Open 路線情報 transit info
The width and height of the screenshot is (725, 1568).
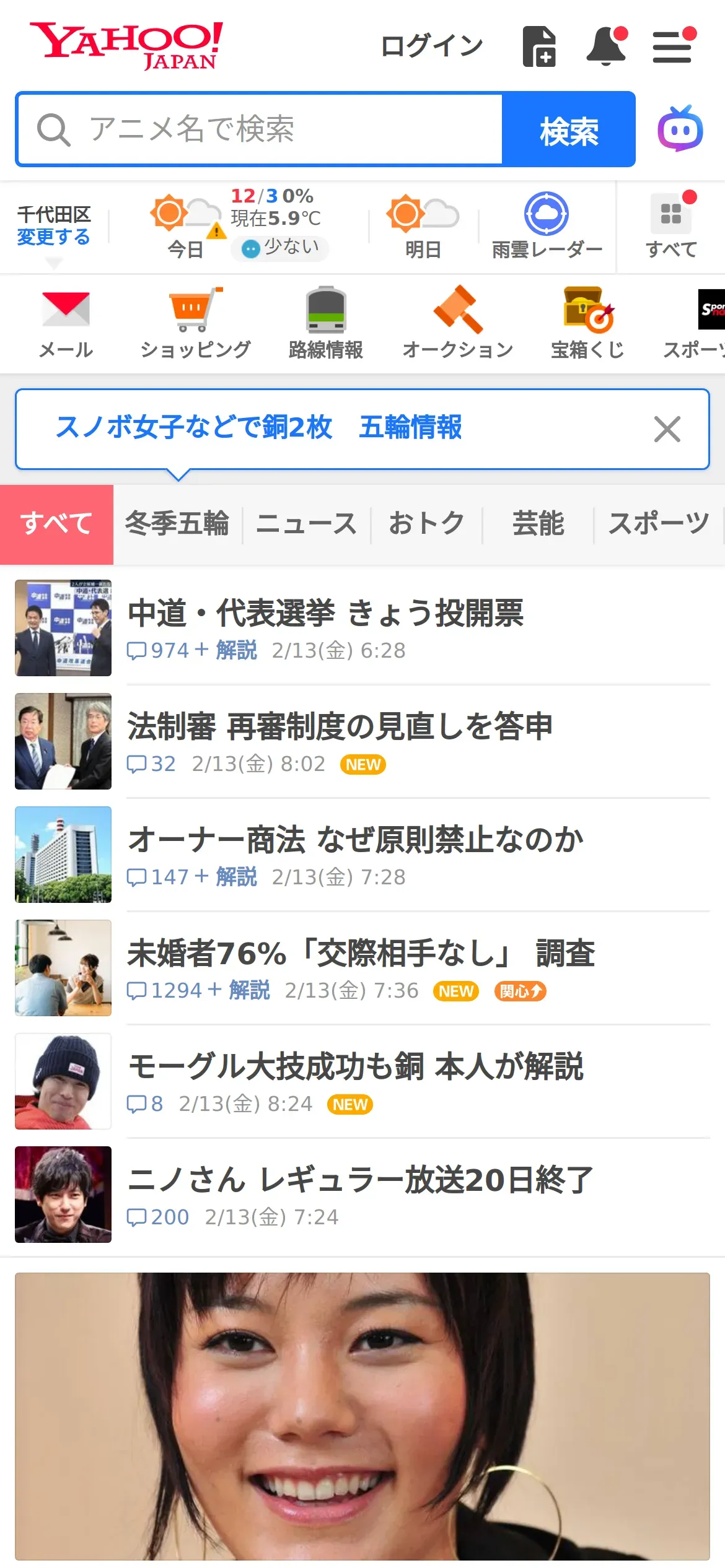click(x=326, y=323)
